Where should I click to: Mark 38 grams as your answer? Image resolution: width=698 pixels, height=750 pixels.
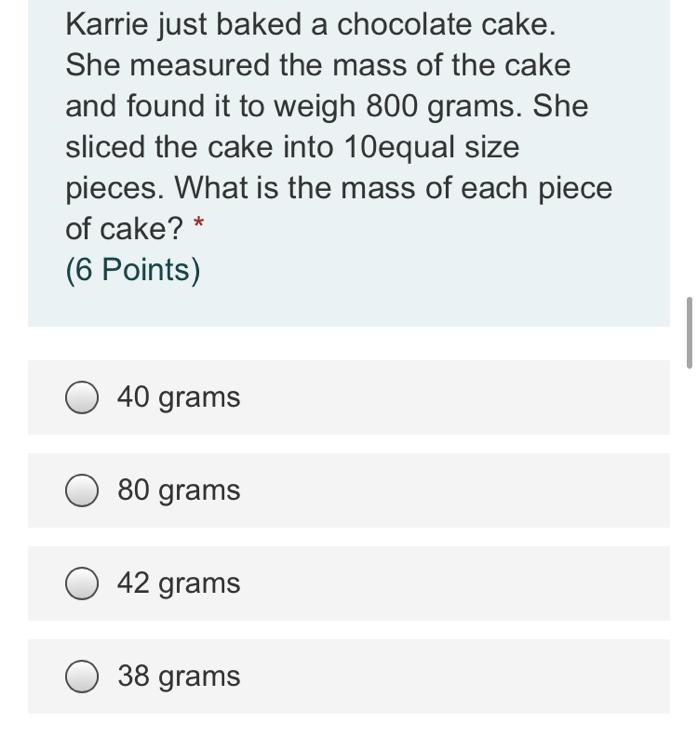pyautogui.click(x=82, y=676)
